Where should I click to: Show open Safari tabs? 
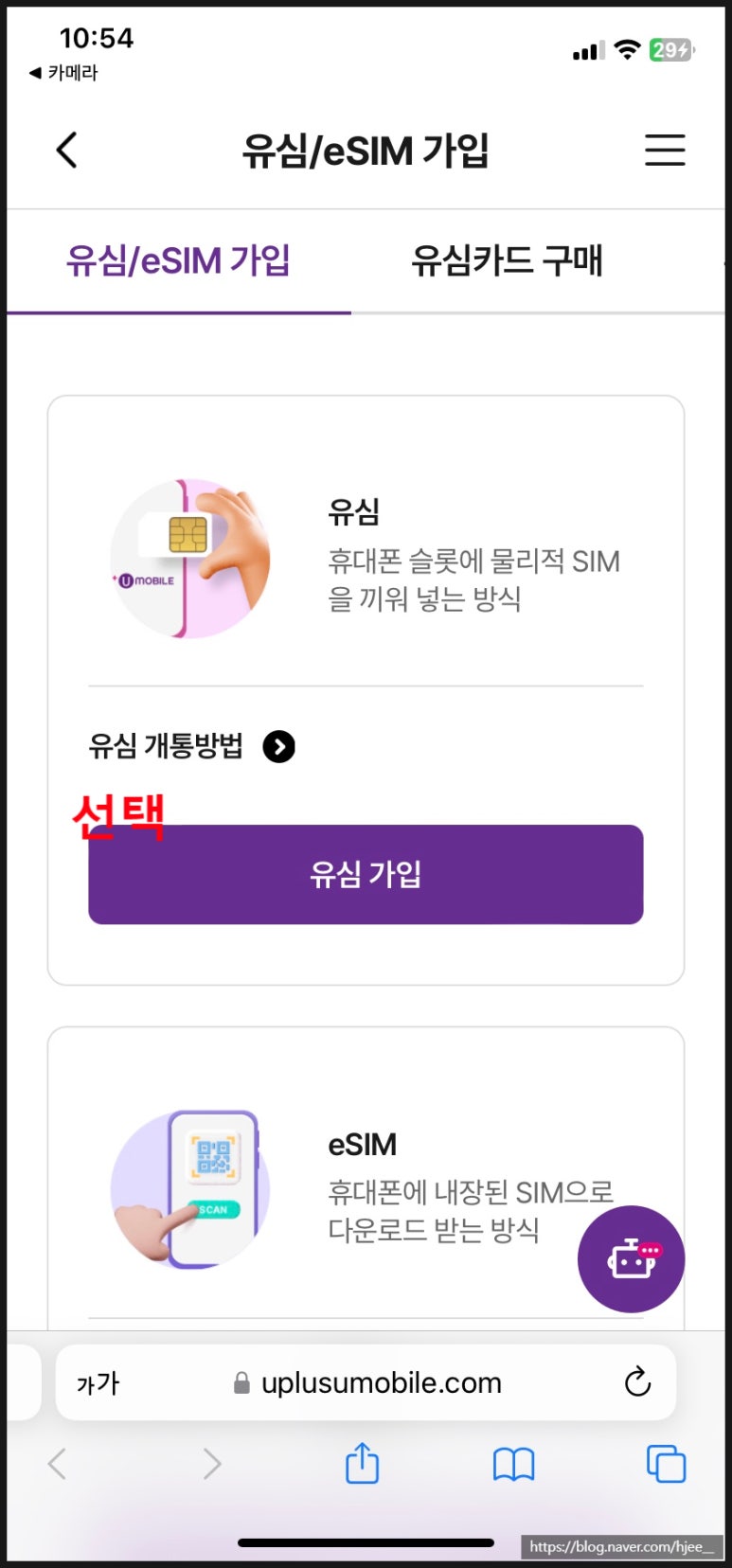click(x=666, y=1464)
